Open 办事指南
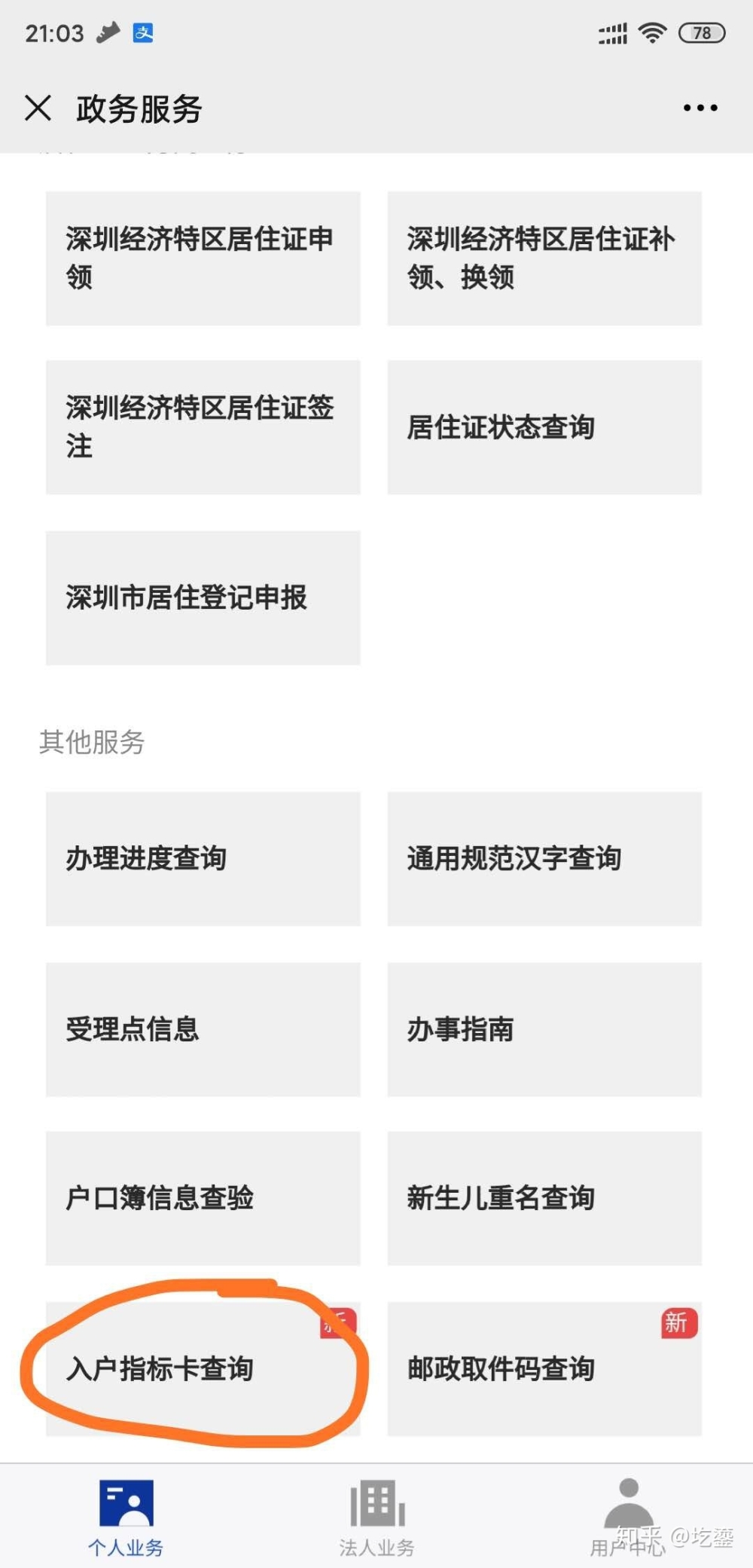Viewport: 753px width, 1568px height. pos(544,1029)
